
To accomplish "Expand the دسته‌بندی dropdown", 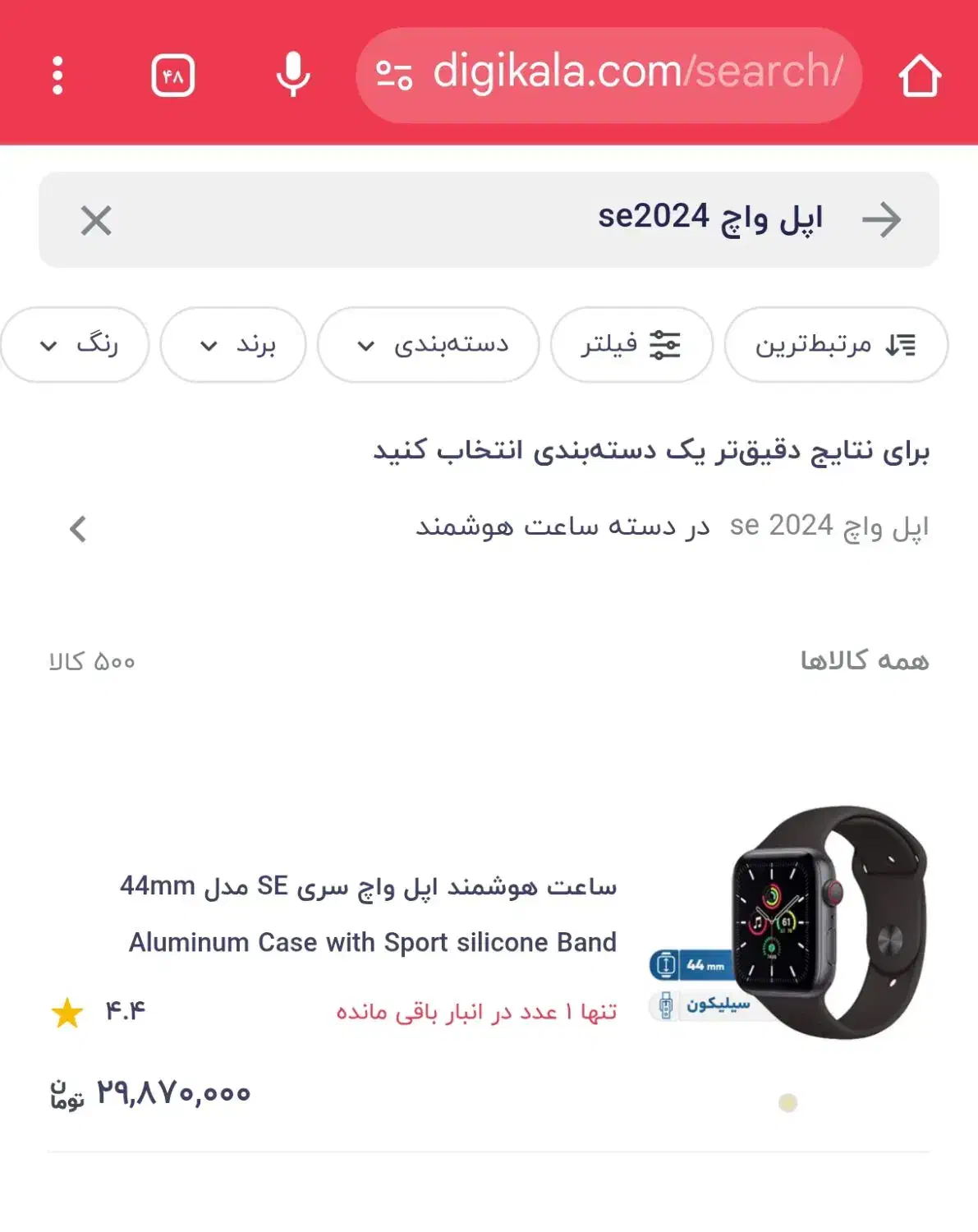I will coord(428,345).
